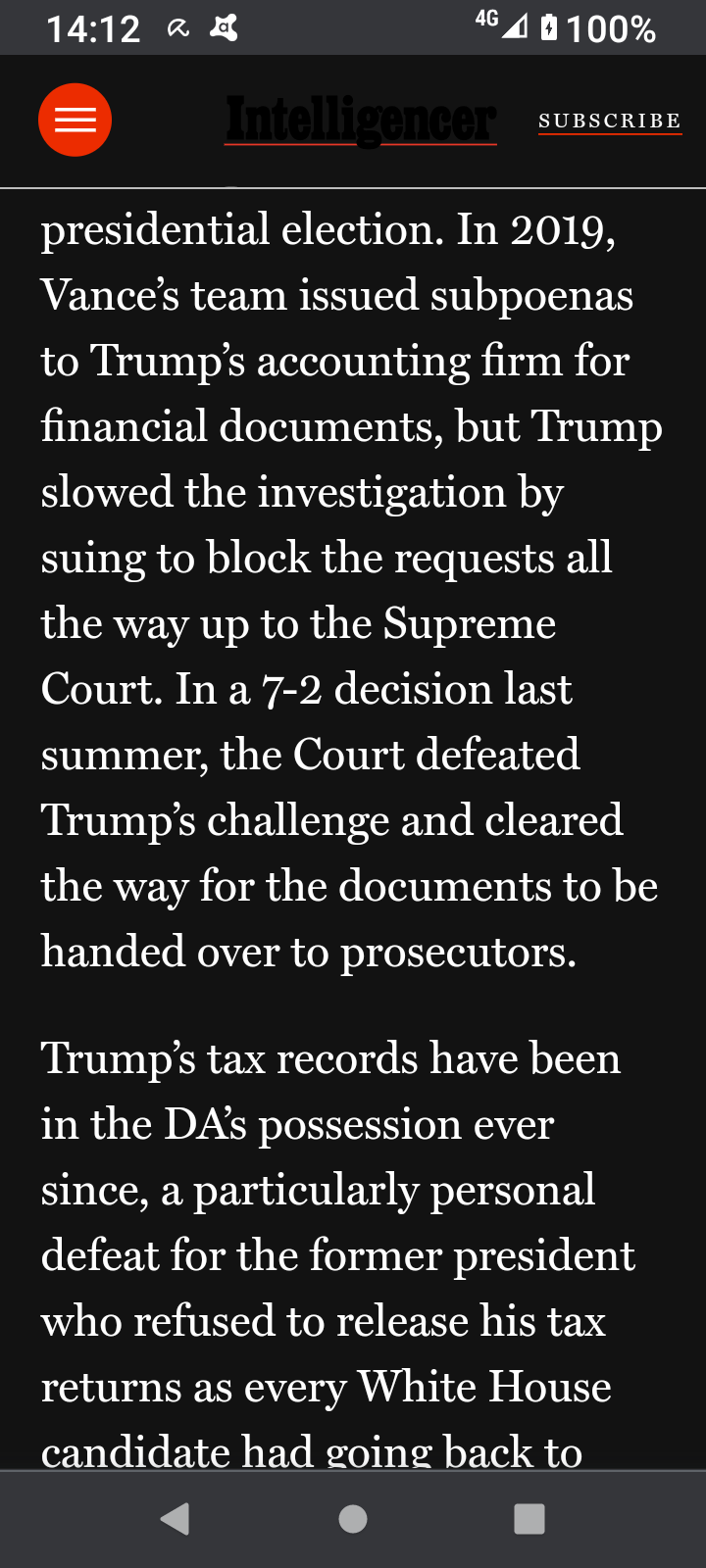The height and width of the screenshot is (1568, 706).
Task: Open the recent apps view
Action: (529, 1519)
